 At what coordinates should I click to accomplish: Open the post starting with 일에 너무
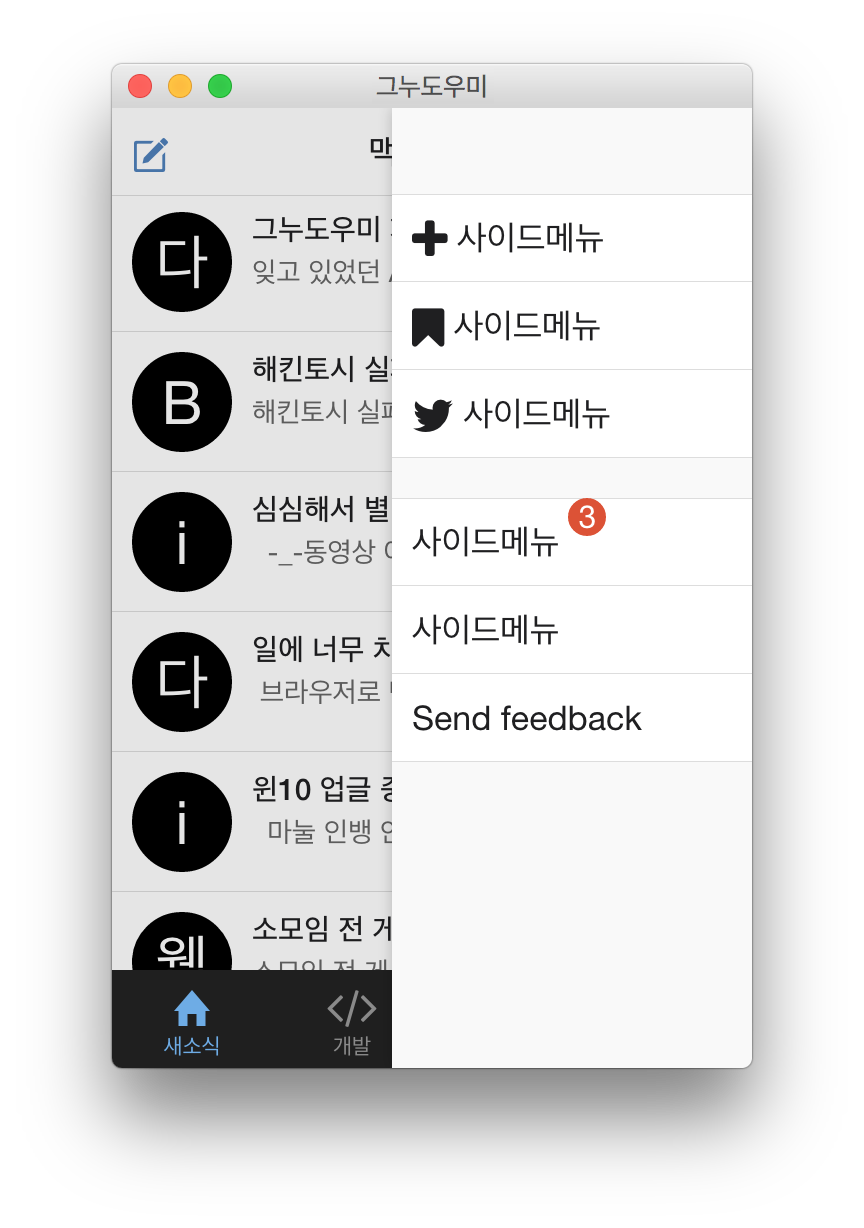click(315, 670)
